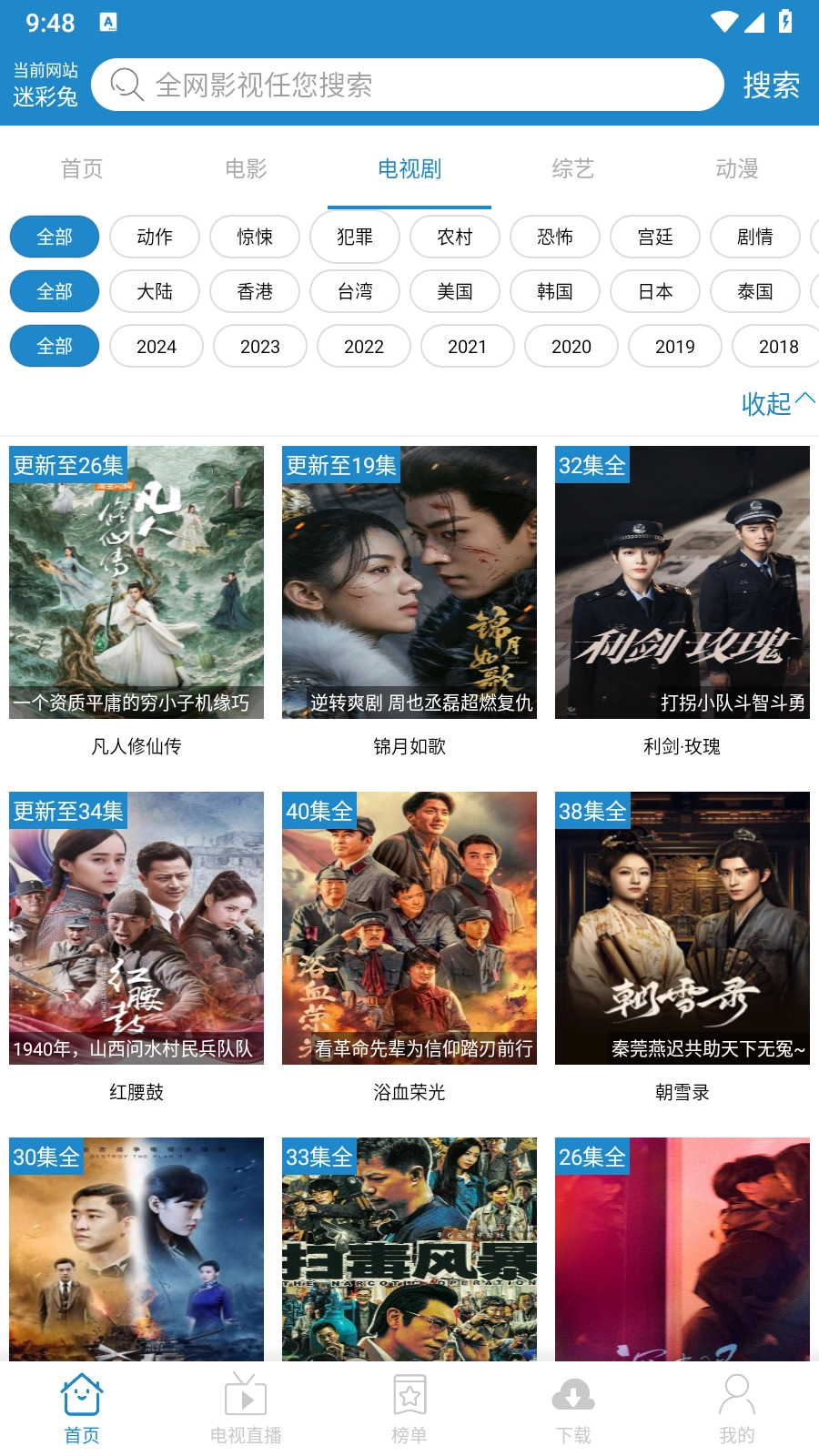819x1456 pixels.
Task: Open the drama 朝雪录
Action: (x=682, y=928)
